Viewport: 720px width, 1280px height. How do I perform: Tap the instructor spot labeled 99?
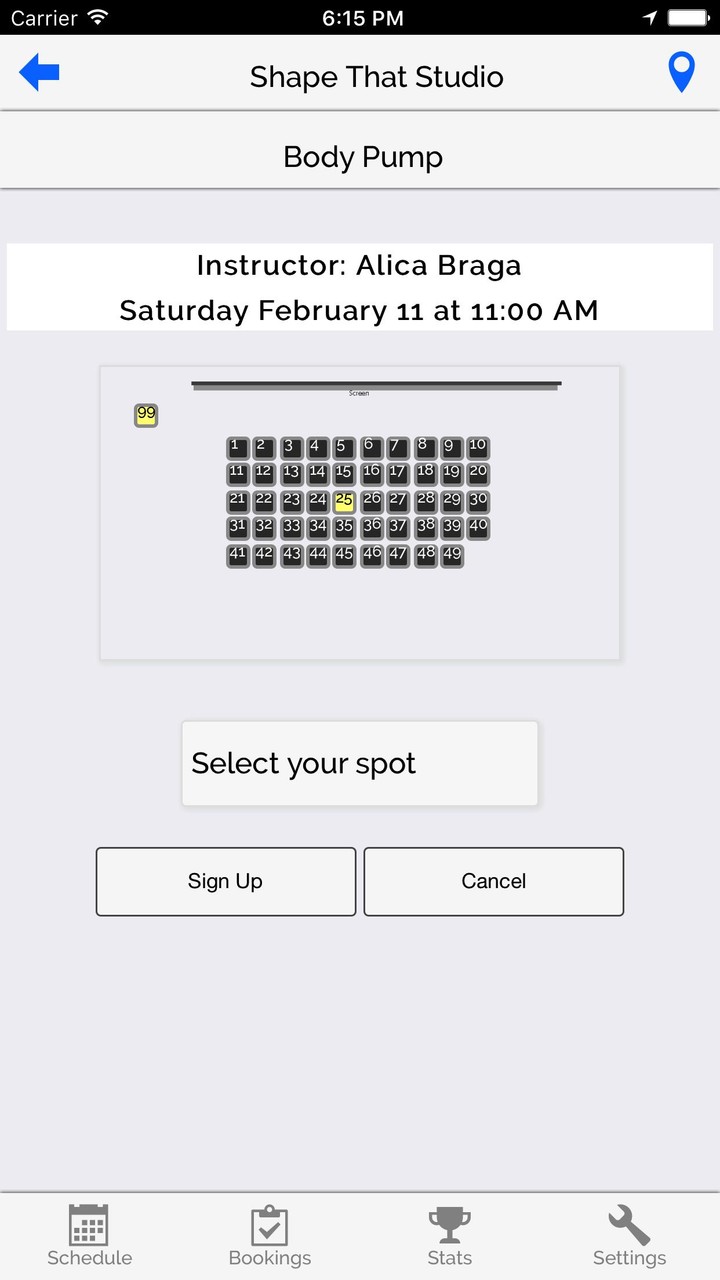145,414
